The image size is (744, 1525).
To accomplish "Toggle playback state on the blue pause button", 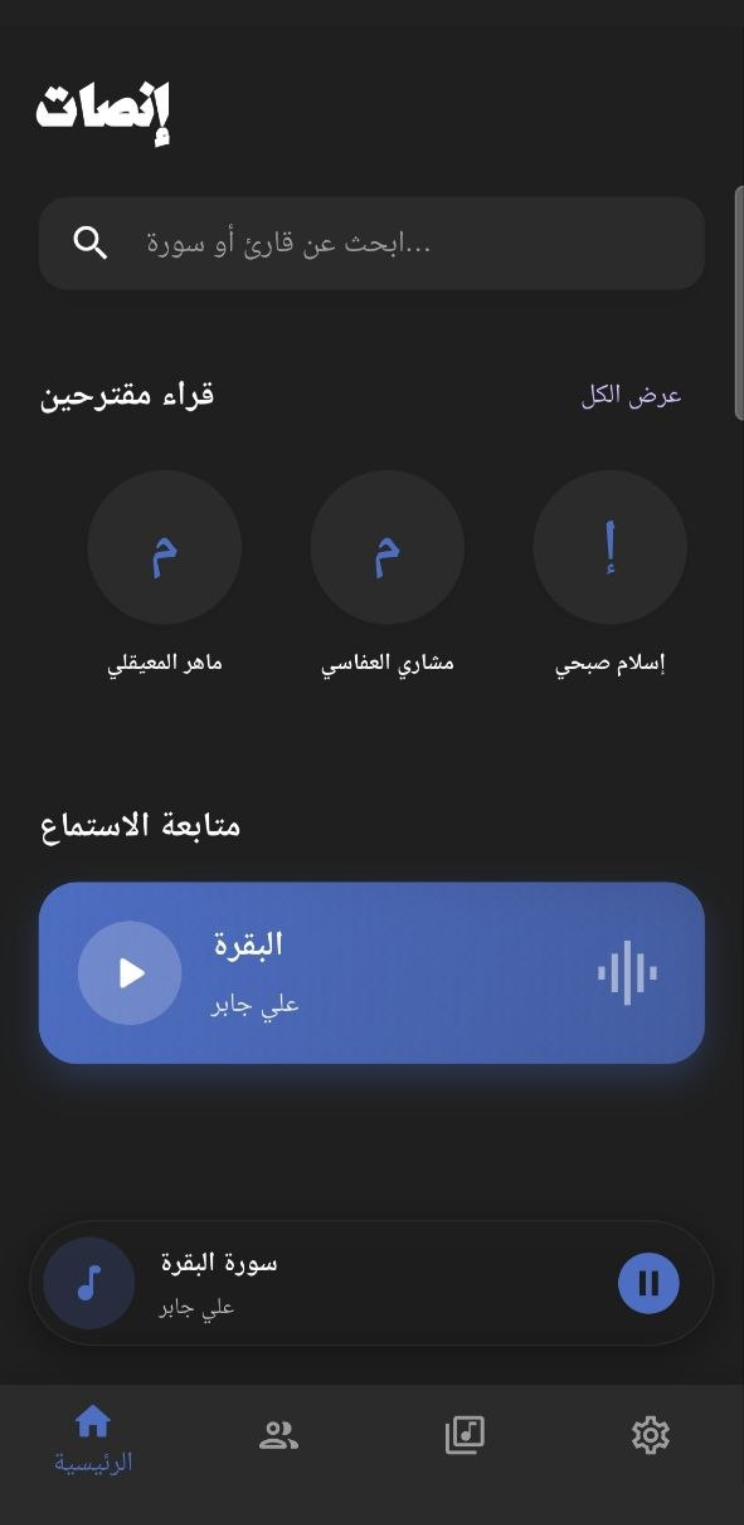I will click(647, 1281).
